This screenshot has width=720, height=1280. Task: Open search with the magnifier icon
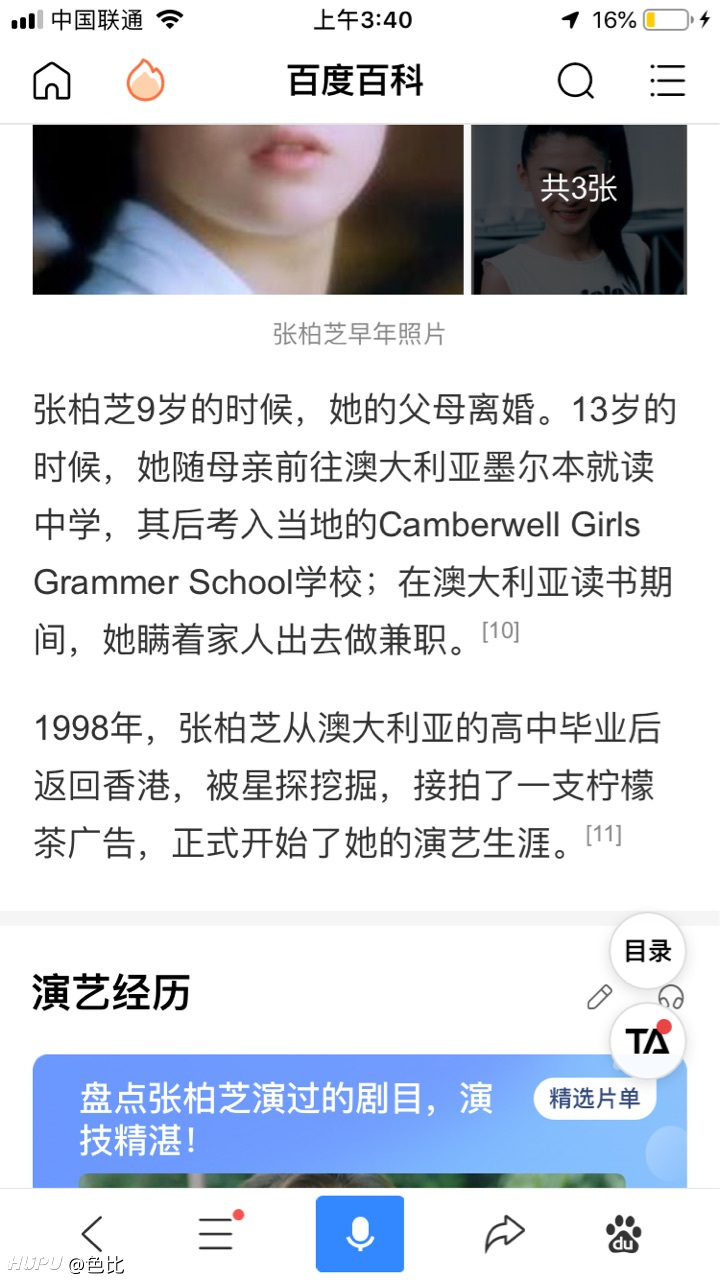(576, 82)
